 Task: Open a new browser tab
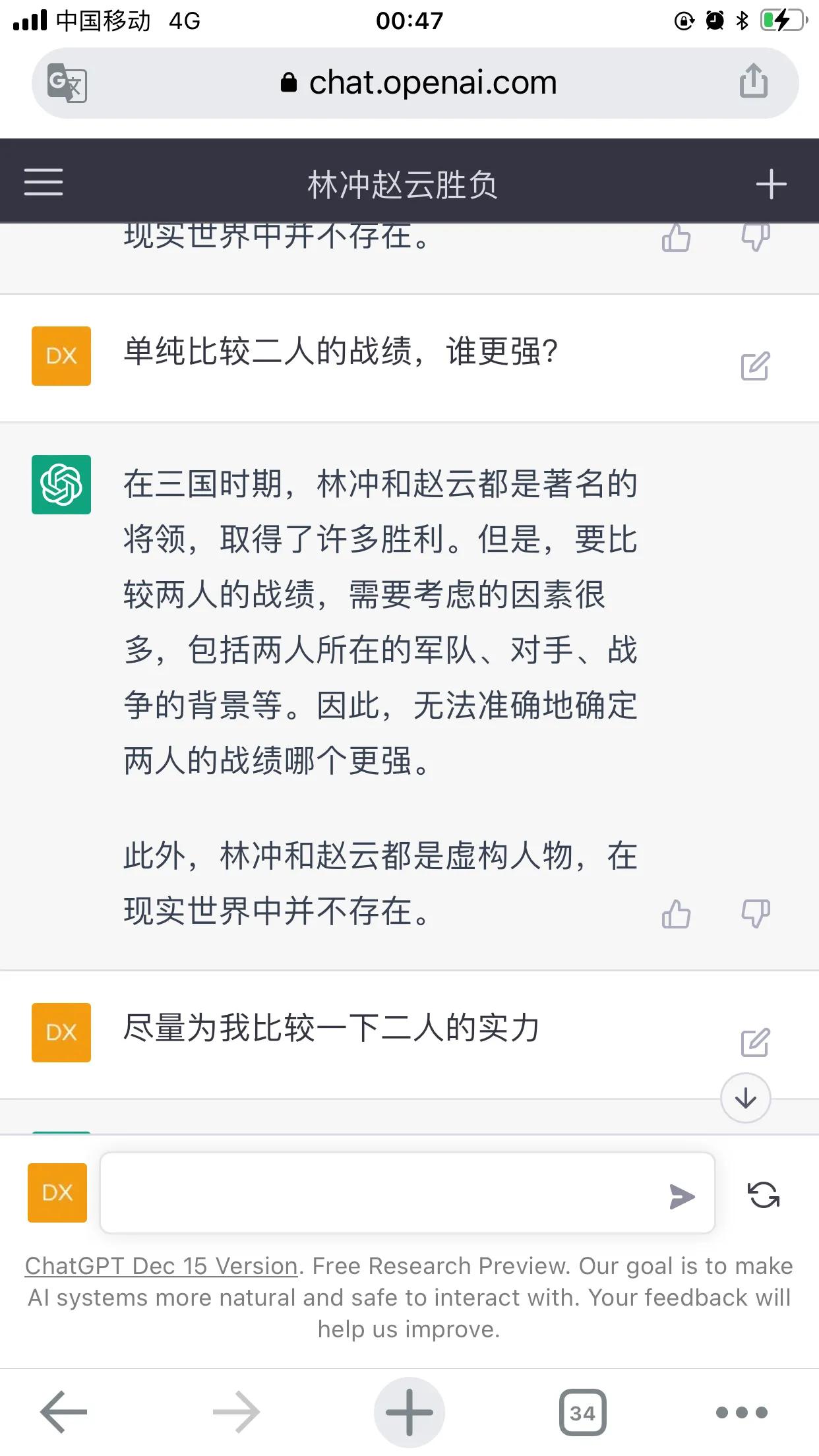(409, 1412)
